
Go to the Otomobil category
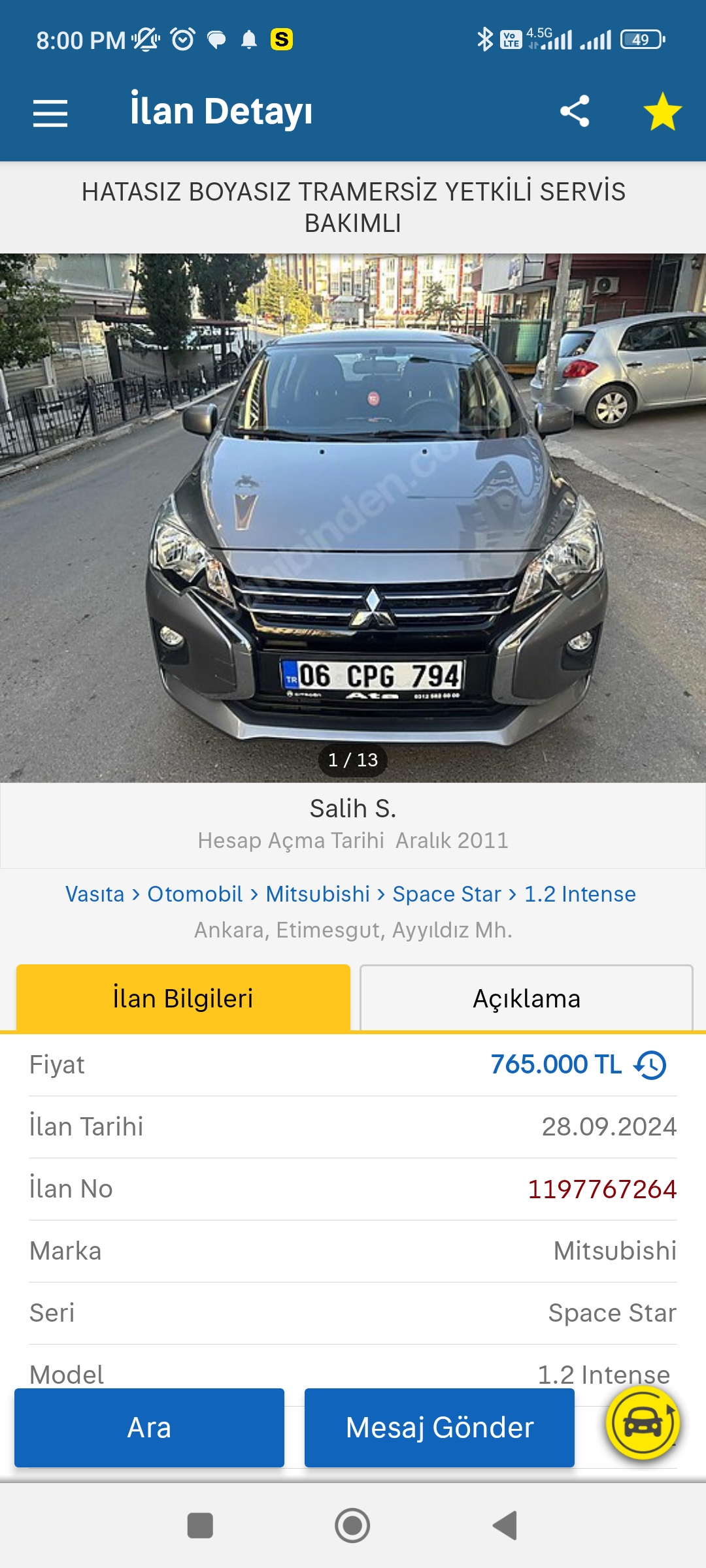point(195,894)
